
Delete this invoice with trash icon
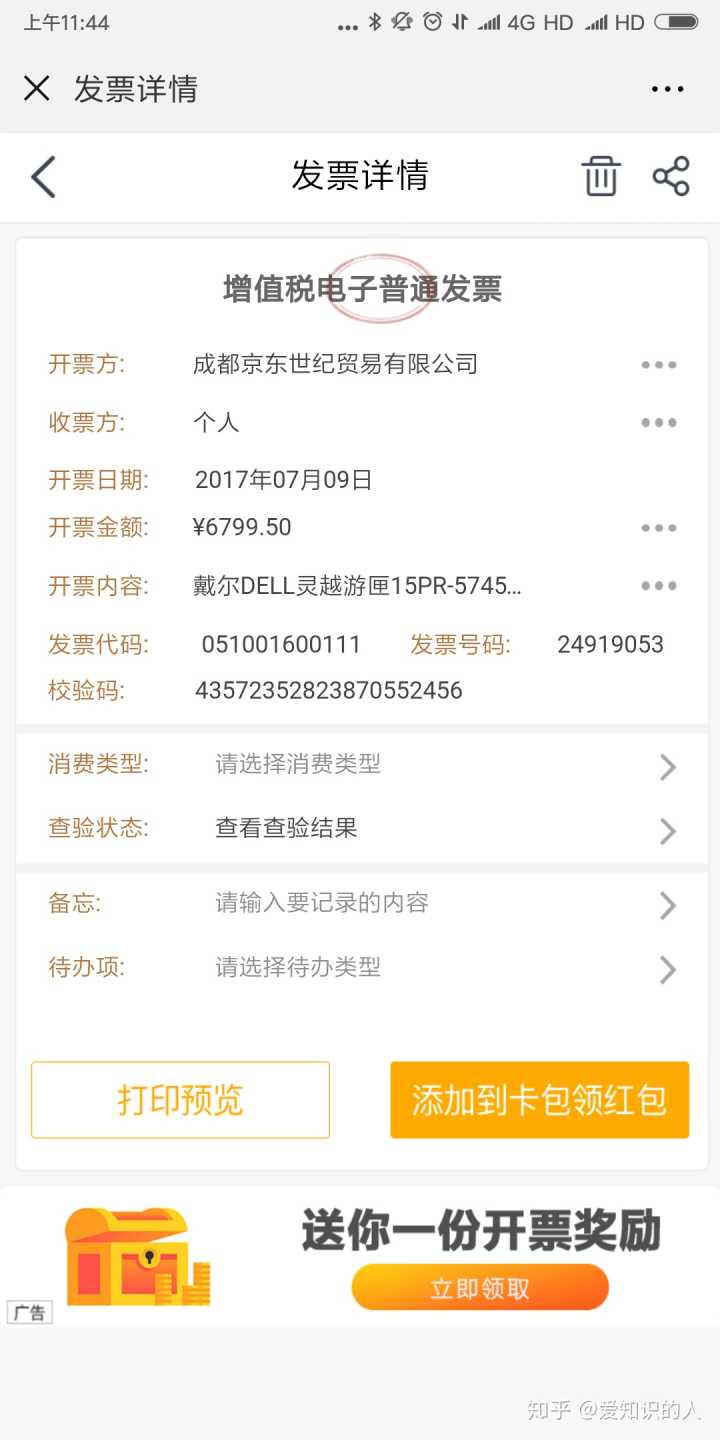(x=601, y=177)
